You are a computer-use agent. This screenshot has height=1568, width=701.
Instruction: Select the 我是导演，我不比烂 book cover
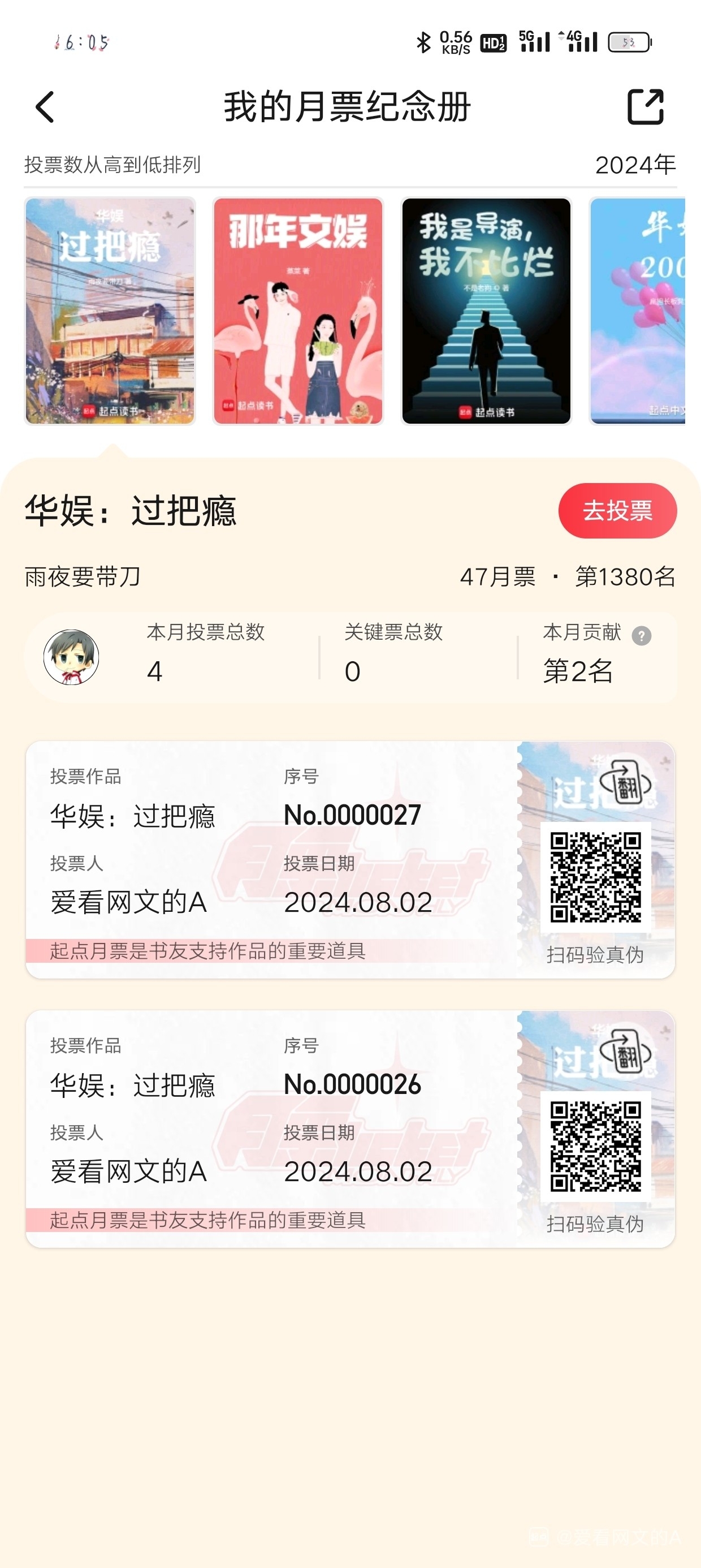(486, 311)
